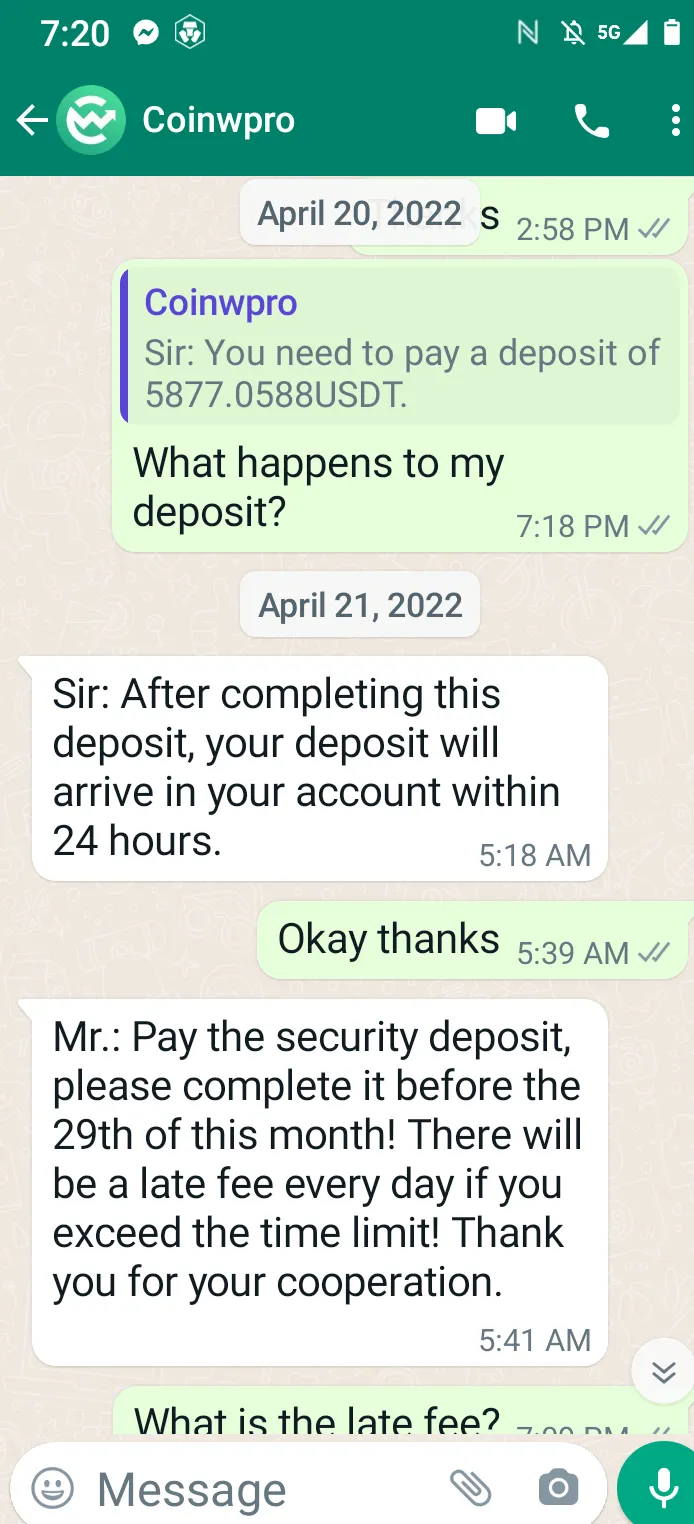This screenshot has width=694, height=1524.
Task: Open the camera from the message bar
Action: (x=558, y=1489)
